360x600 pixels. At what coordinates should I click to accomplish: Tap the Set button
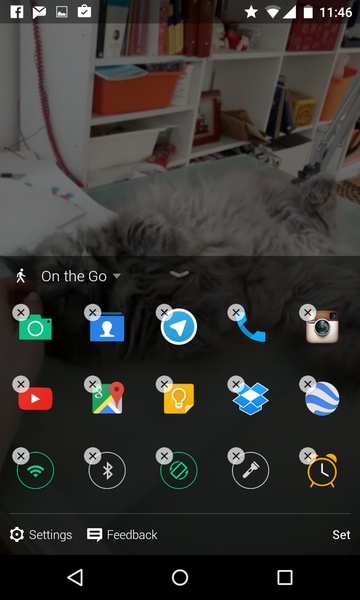tap(341, 535)
